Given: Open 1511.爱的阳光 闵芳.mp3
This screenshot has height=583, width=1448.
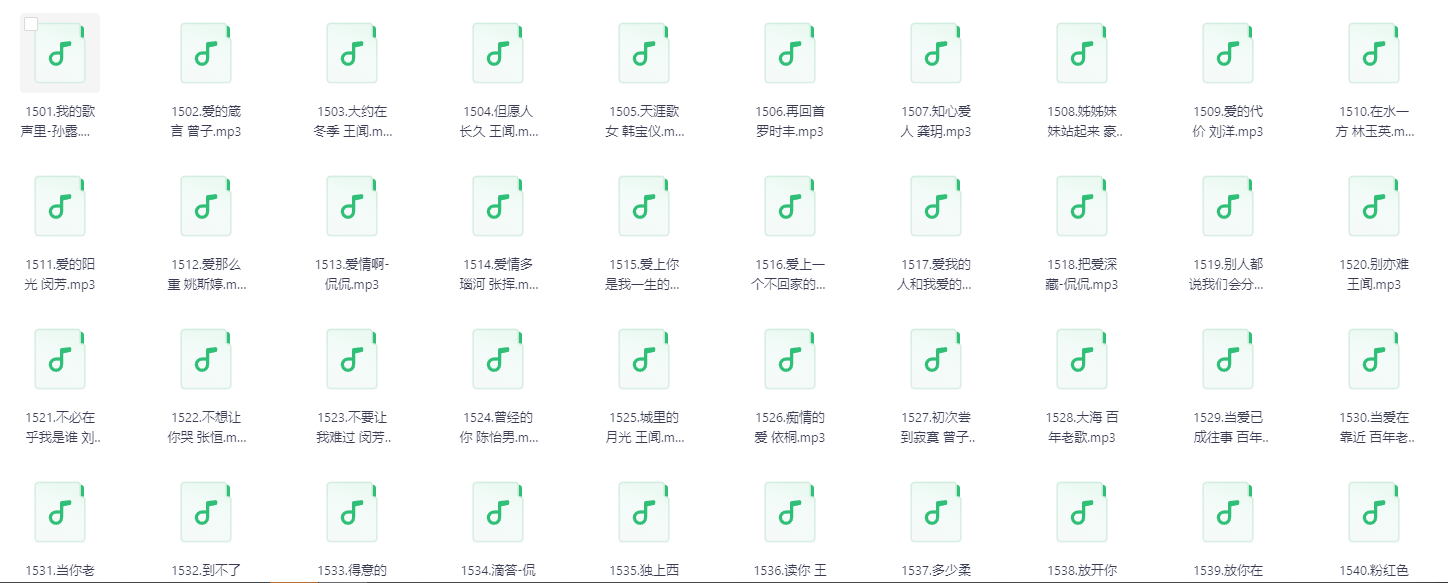Looking at the screenshot, I should [60, 206].
